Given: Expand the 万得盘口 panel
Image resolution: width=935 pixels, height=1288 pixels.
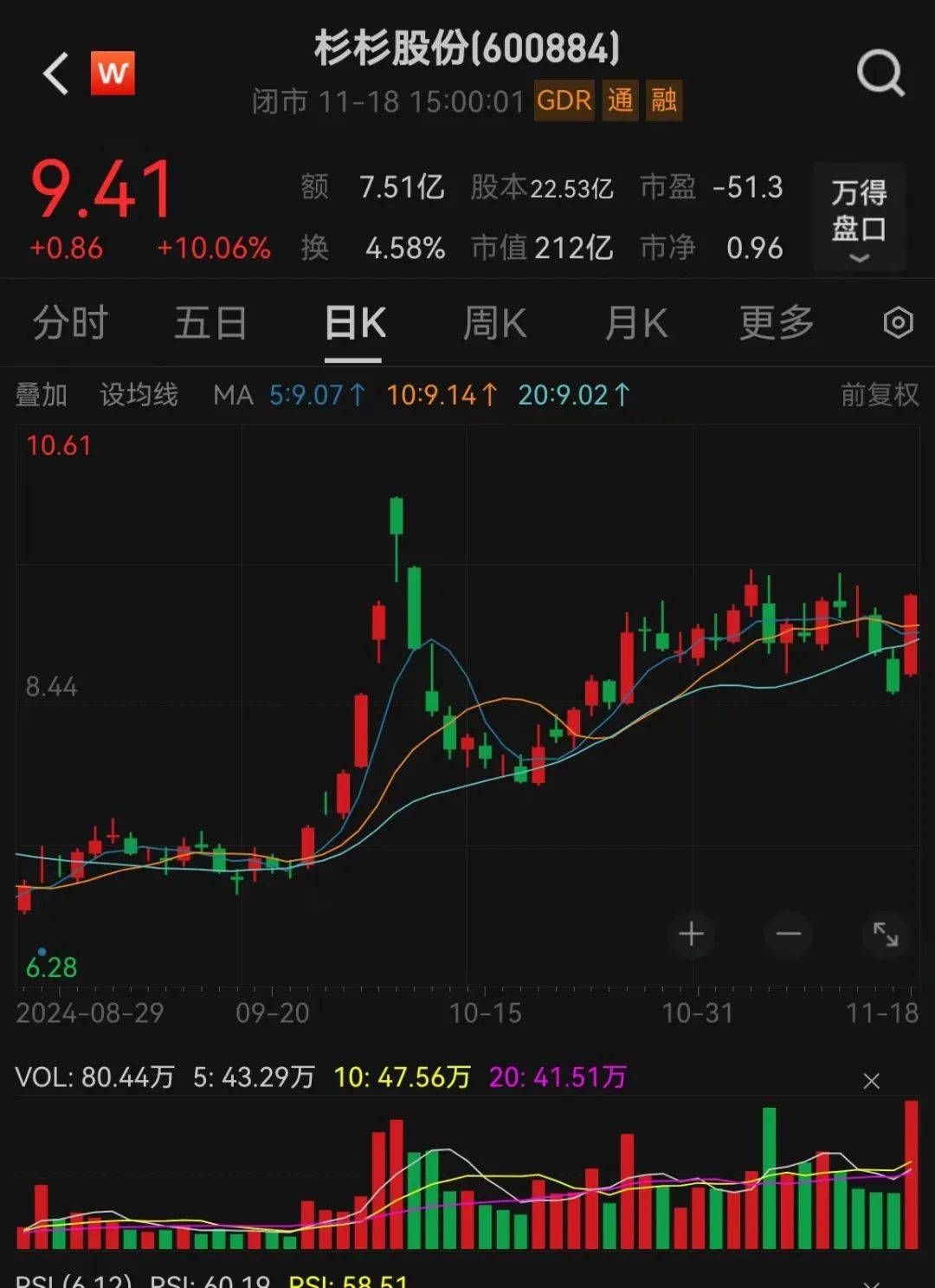Looking at the screenshot, I should tap(859, 217).
